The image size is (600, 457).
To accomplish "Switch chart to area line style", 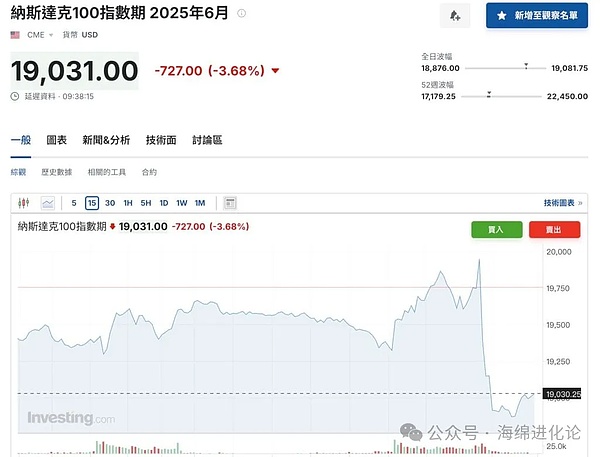I will pyautogui.click(x=48, y=203).
